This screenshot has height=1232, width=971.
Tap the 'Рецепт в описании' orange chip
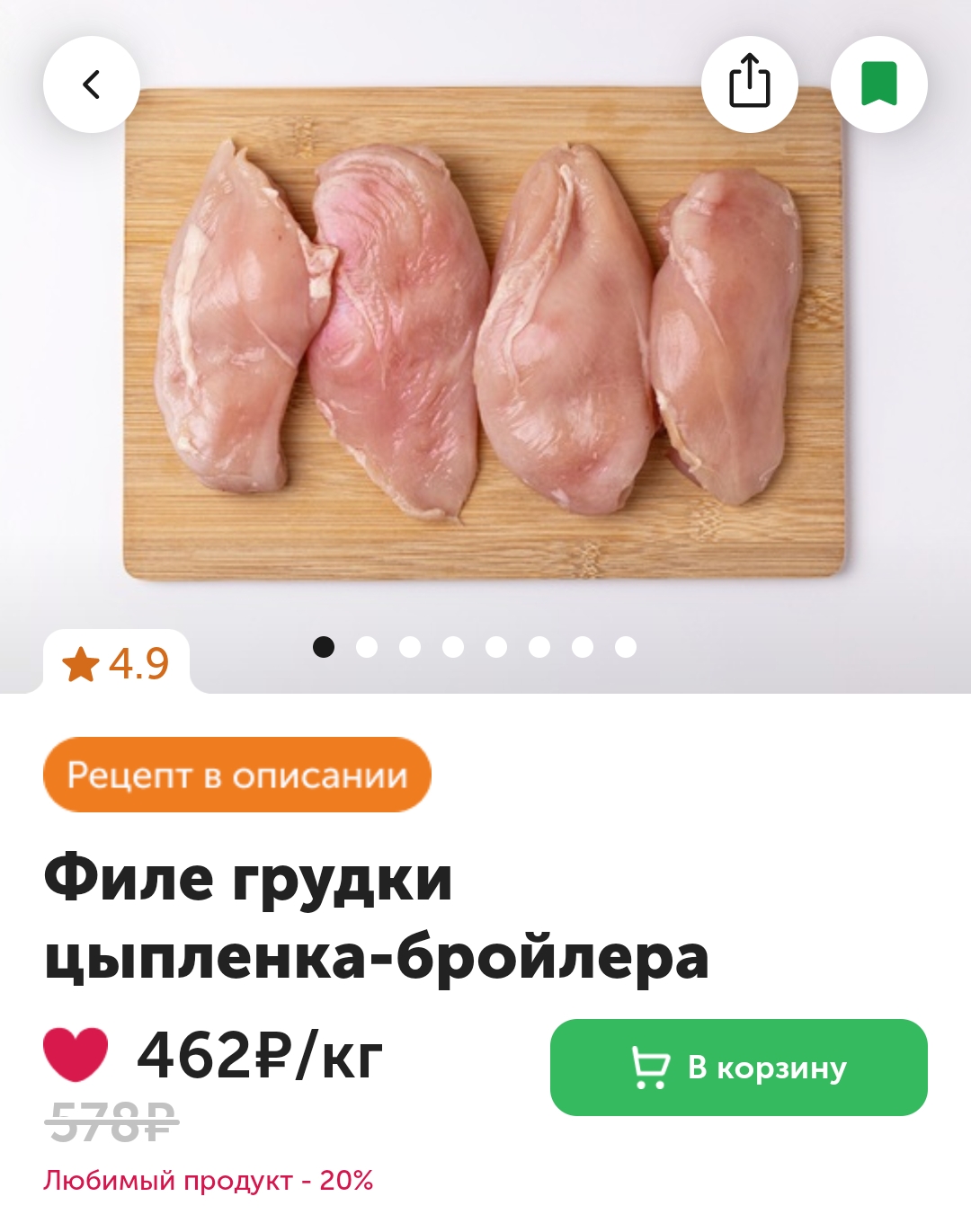coord(237,775)
